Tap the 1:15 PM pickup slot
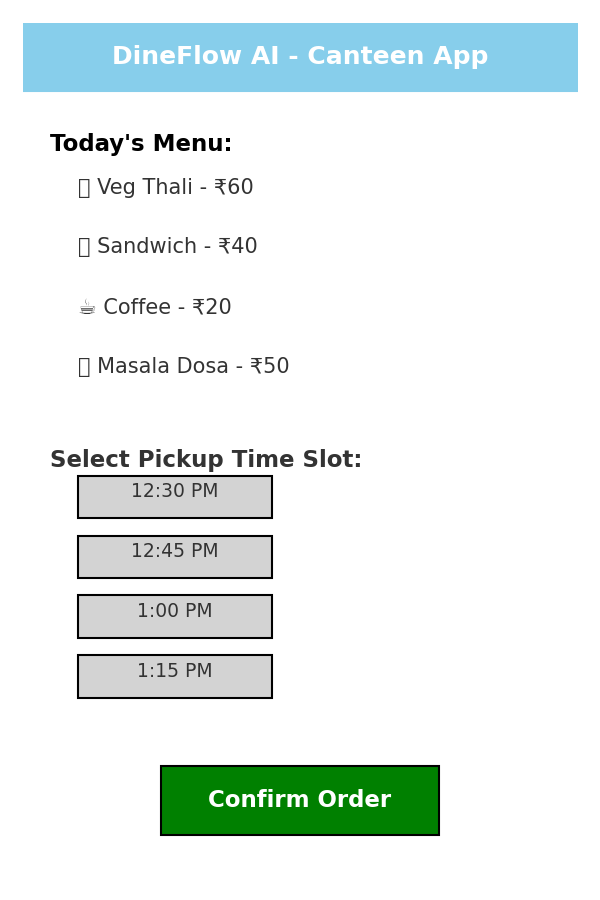The image size is (600, 900). pyautogui.click(x=175, y=676)
